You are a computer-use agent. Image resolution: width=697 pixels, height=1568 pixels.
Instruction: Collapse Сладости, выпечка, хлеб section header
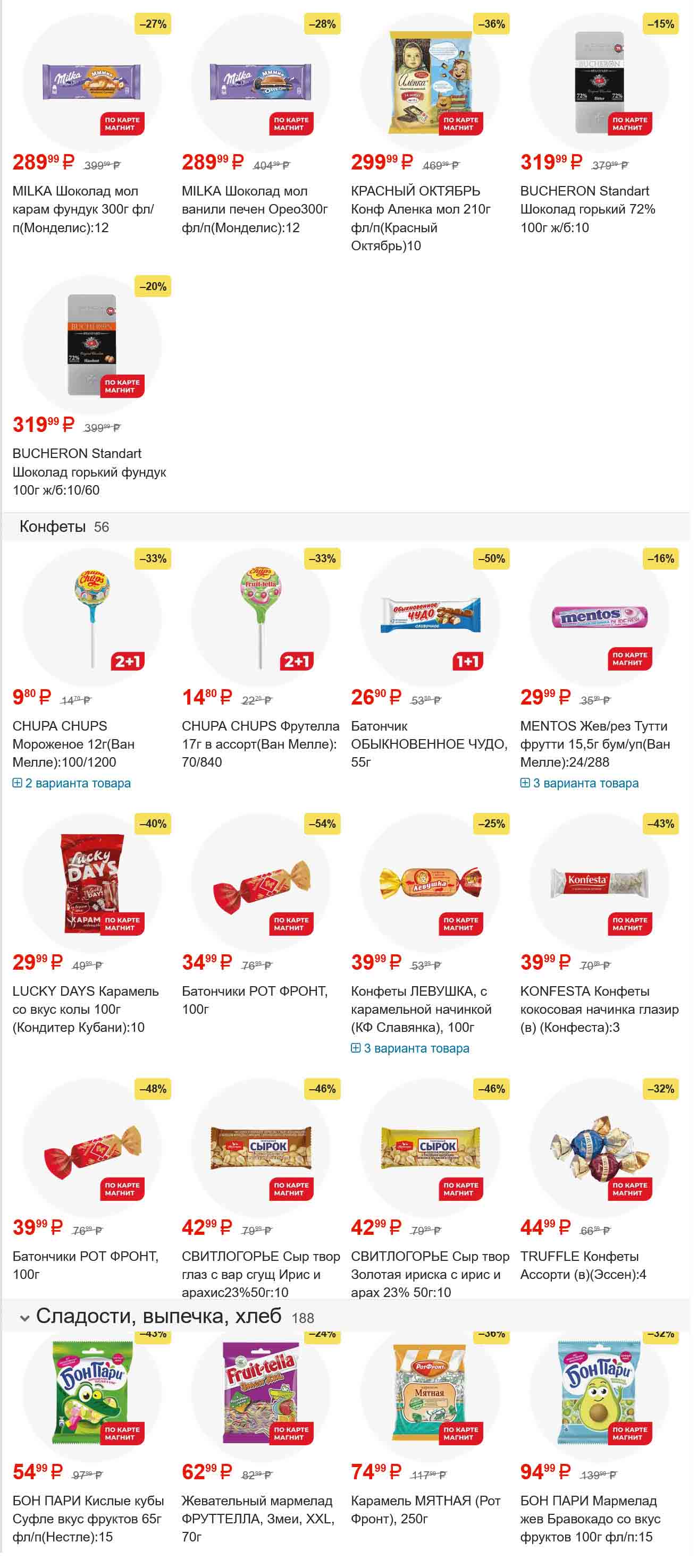tap(25, 1318)
